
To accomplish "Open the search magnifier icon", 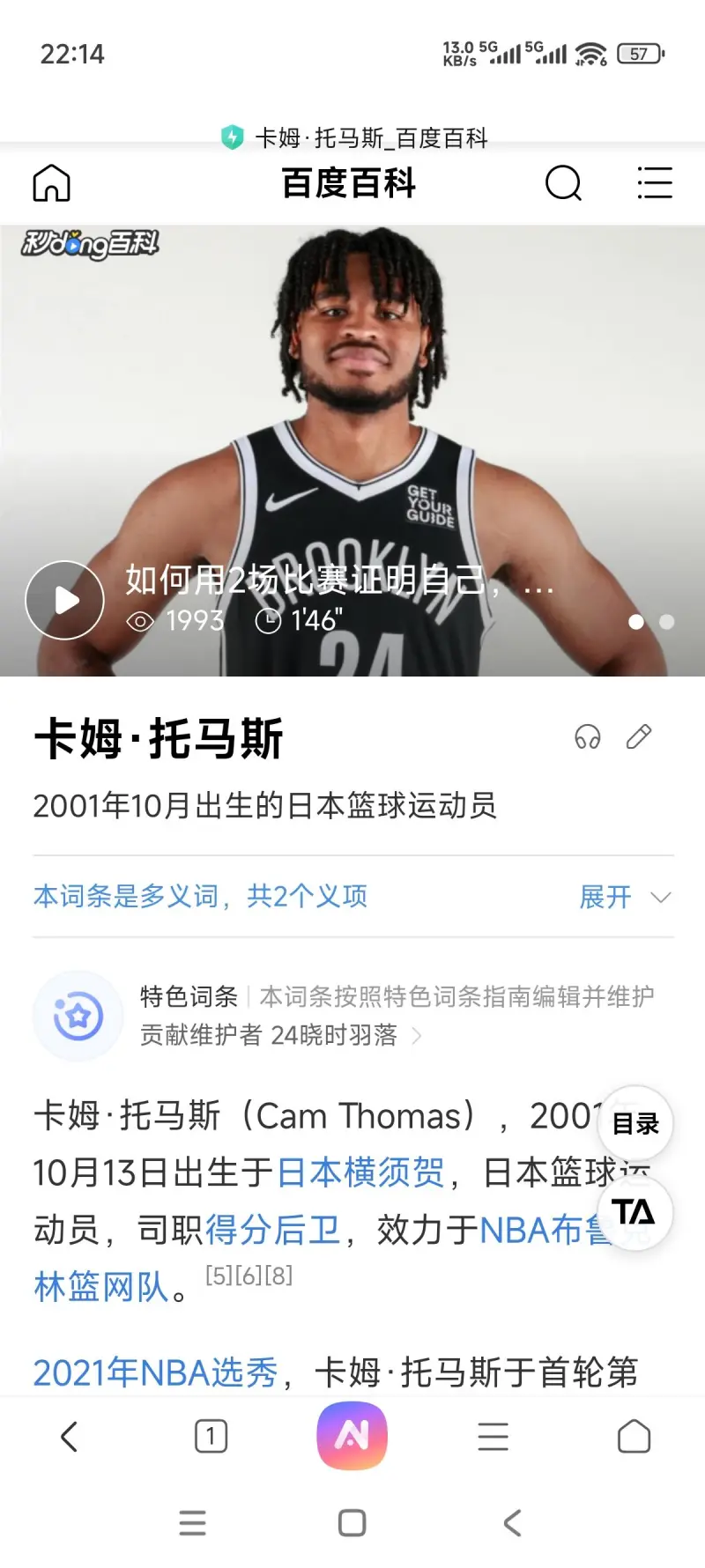I will coord(563,183).
